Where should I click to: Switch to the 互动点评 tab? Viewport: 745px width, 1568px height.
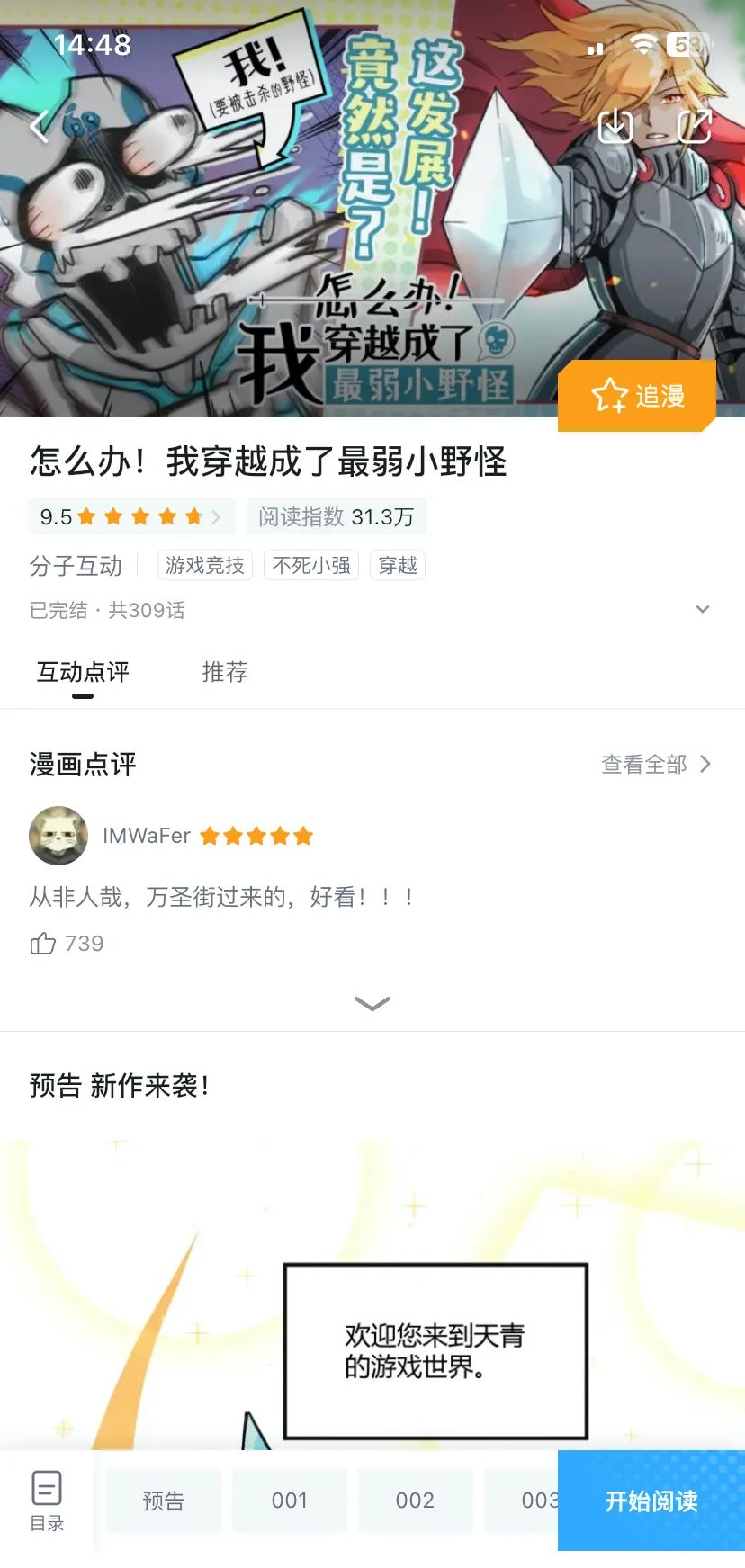(x=83, y=672)
